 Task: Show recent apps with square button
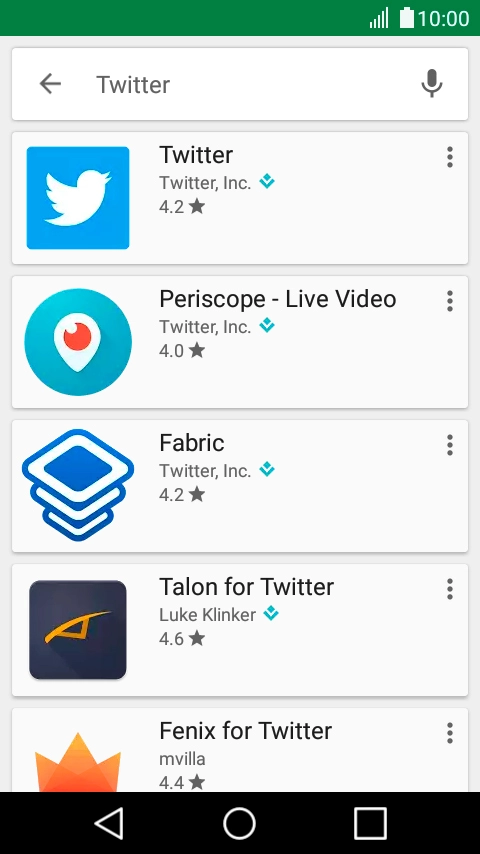[x=370, y=823]
